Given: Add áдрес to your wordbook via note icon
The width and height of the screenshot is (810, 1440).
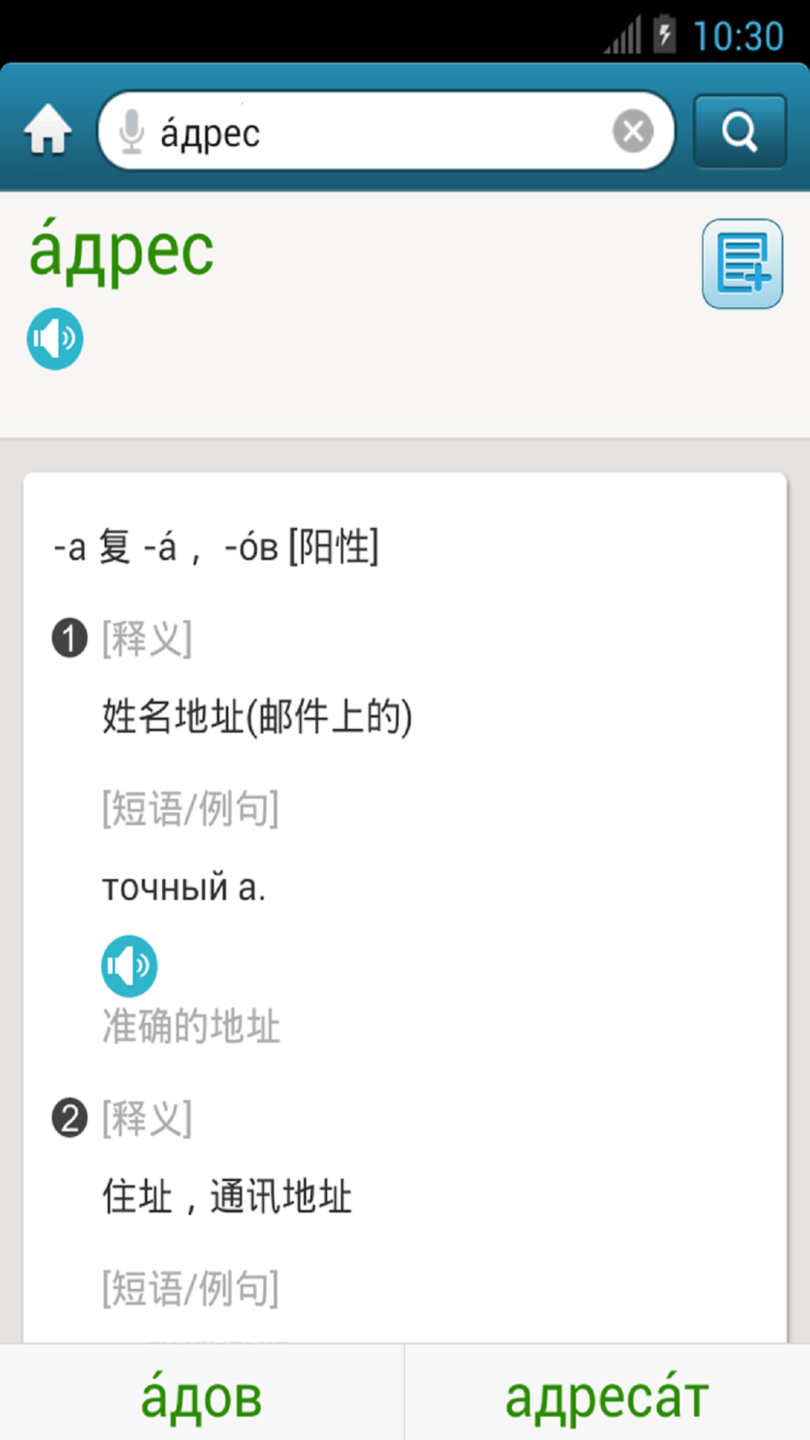Looking at the screenshot, I should (741, 263).
